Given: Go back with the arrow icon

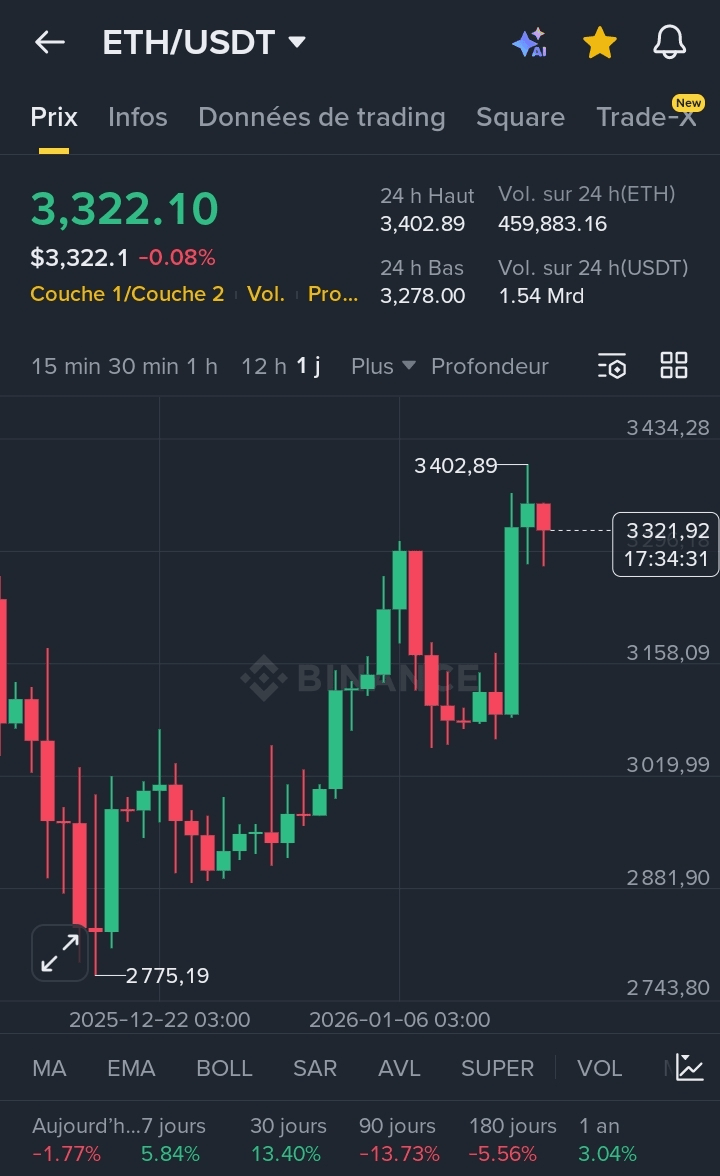Looking at the screenshot, I should pos(49,42).
